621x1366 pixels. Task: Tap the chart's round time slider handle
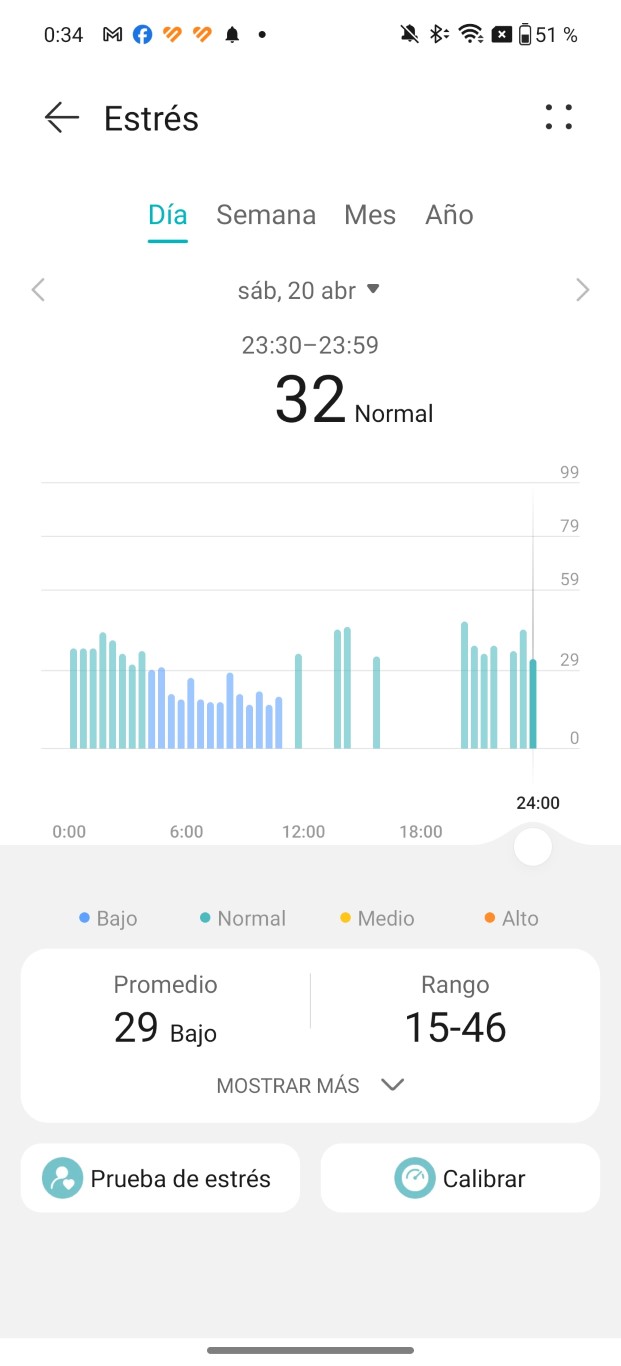(x=532, y=847)
